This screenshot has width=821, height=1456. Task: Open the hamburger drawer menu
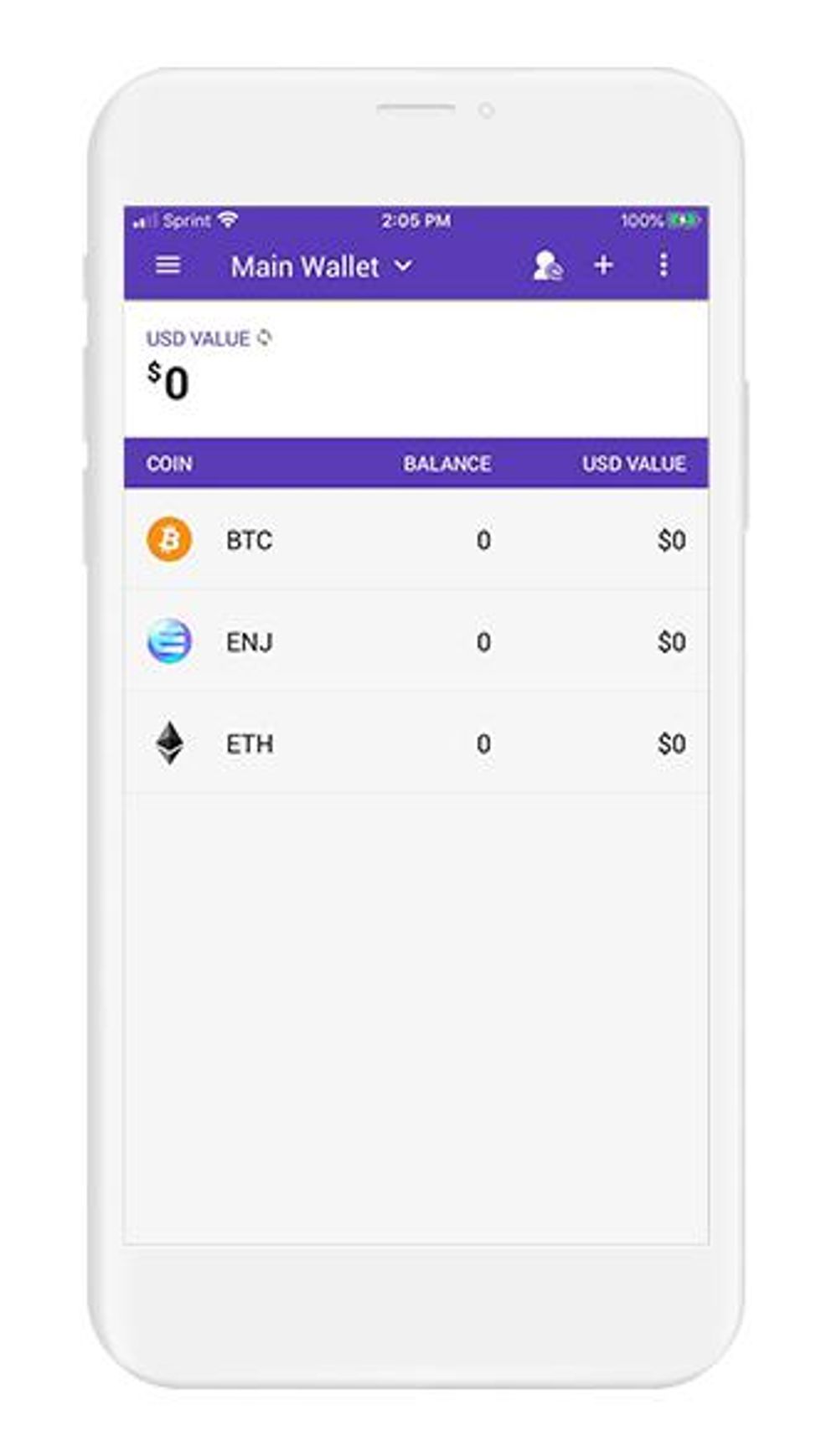point(168,265)
